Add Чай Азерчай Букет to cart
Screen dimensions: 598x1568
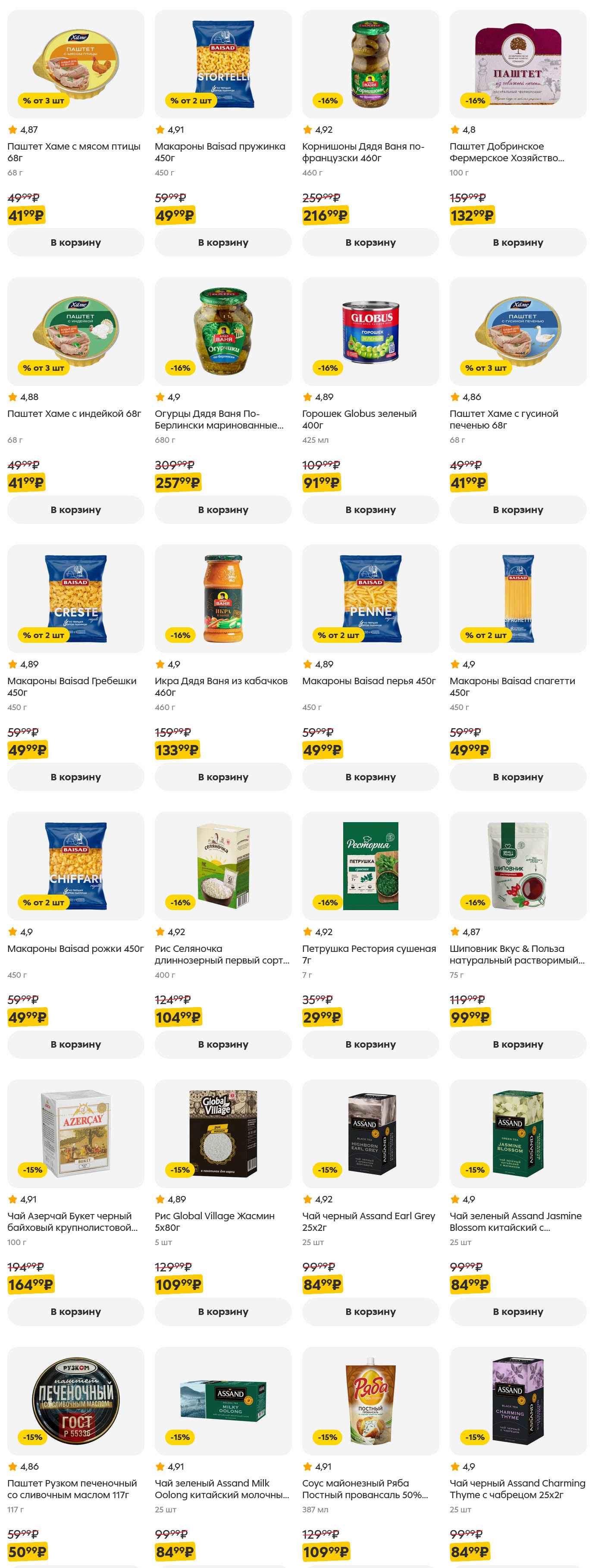(75, 1311)
